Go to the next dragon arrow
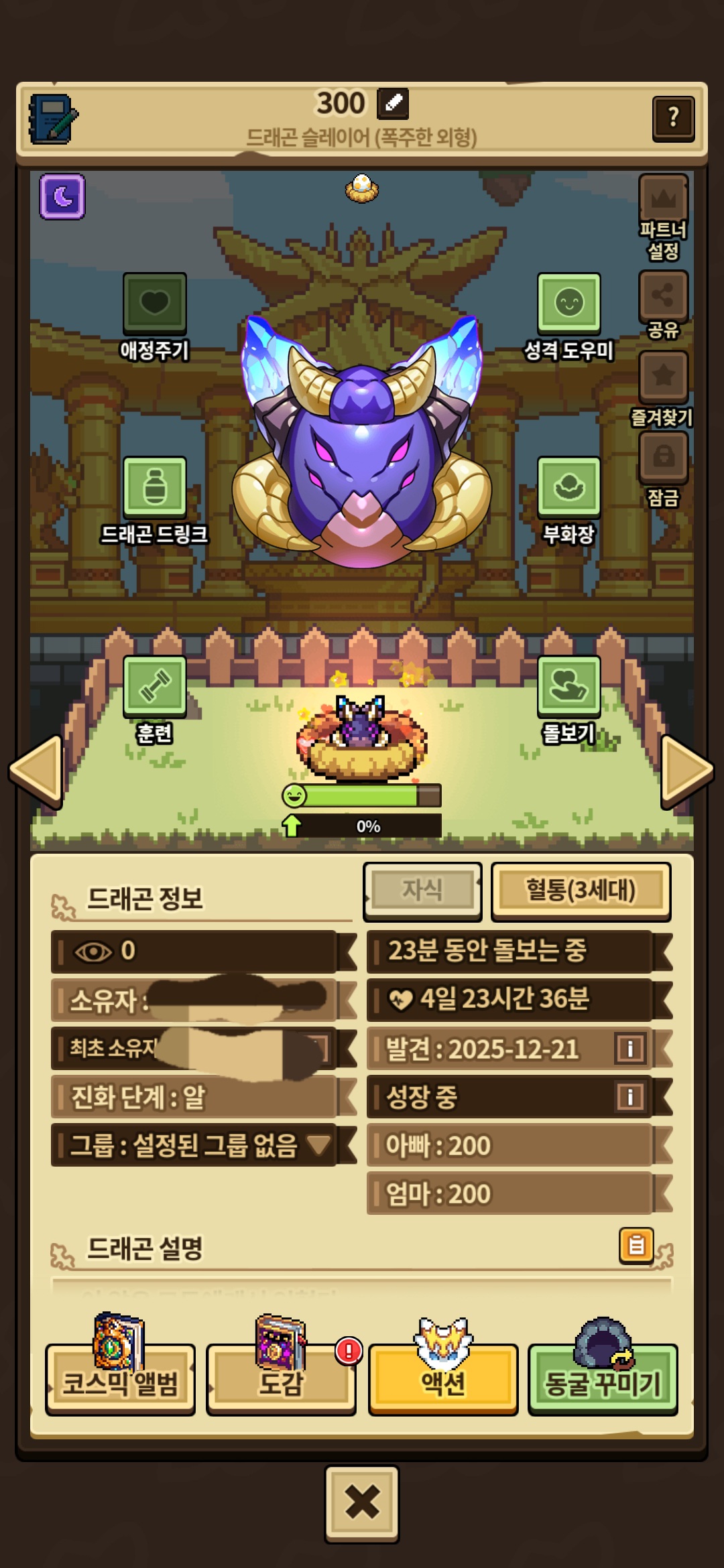Screen dimensions: 724x1568 (x=686, y=771)
